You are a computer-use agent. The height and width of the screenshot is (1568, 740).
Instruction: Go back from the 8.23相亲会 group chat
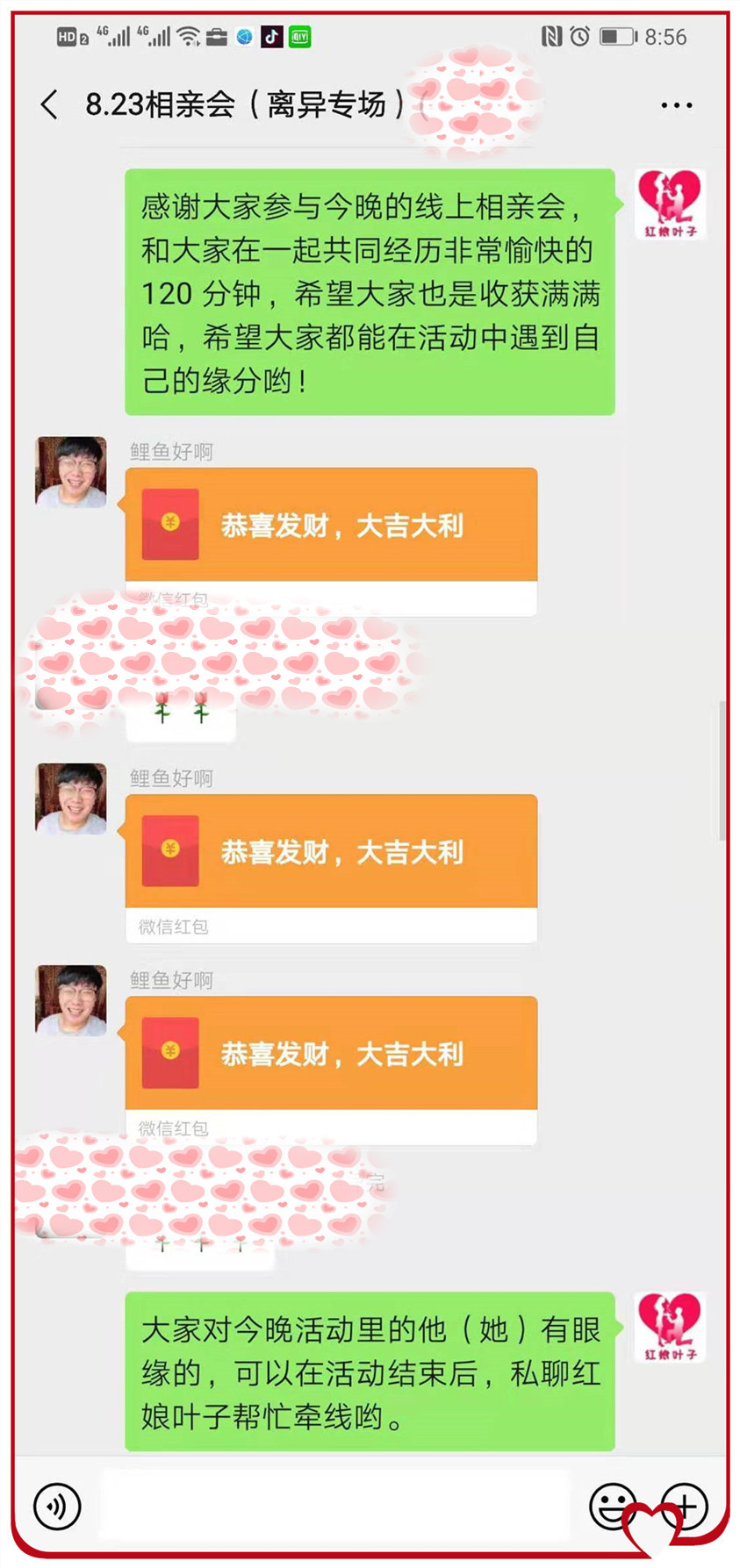(50, 105)
